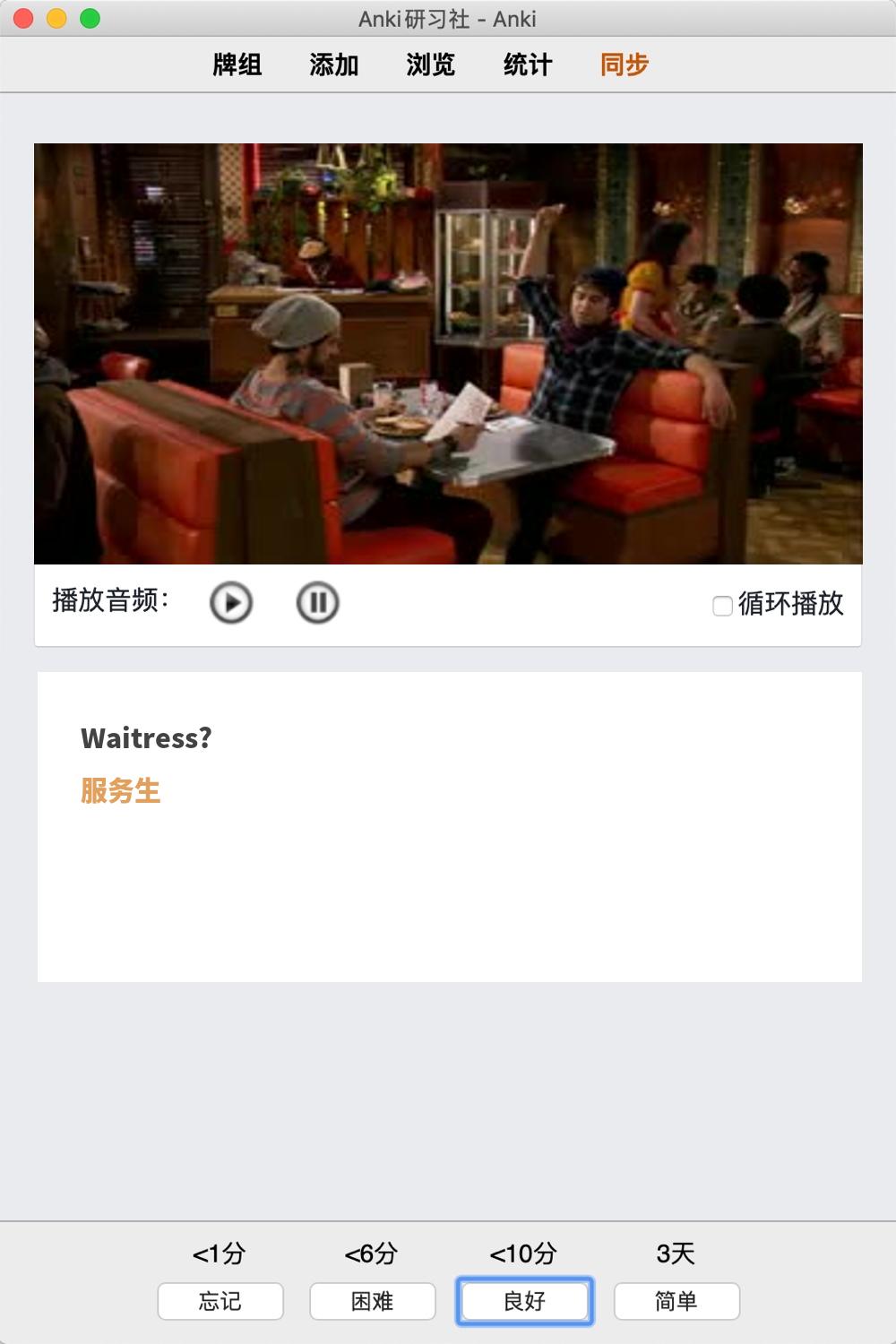Pause the card audio
The height and width of the screenshot is (1344, 896).
pyautogui.click(x=317, y=603)
